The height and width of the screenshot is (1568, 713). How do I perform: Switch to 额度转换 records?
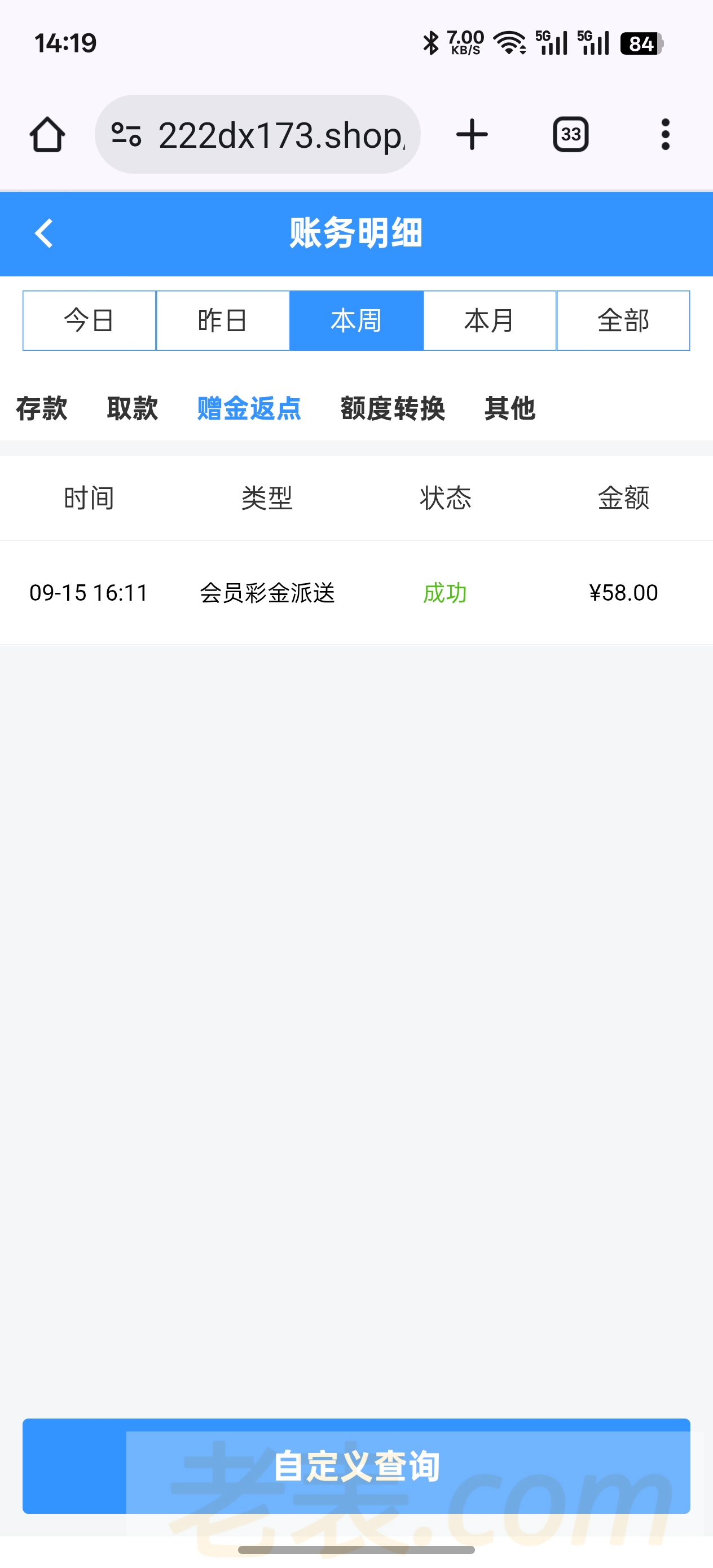[x=393, y=408]
